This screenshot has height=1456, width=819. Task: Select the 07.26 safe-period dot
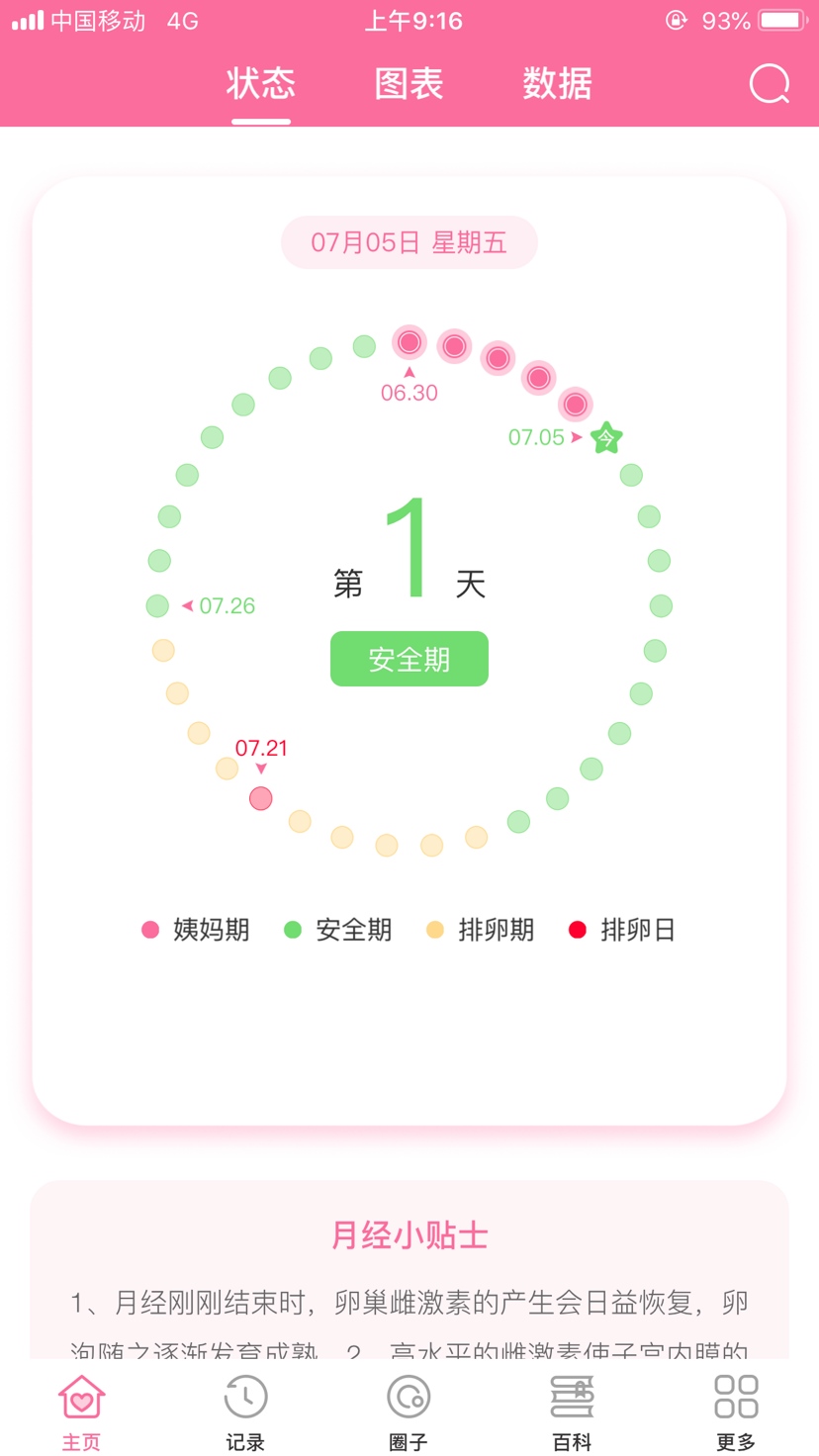point(157,605)
